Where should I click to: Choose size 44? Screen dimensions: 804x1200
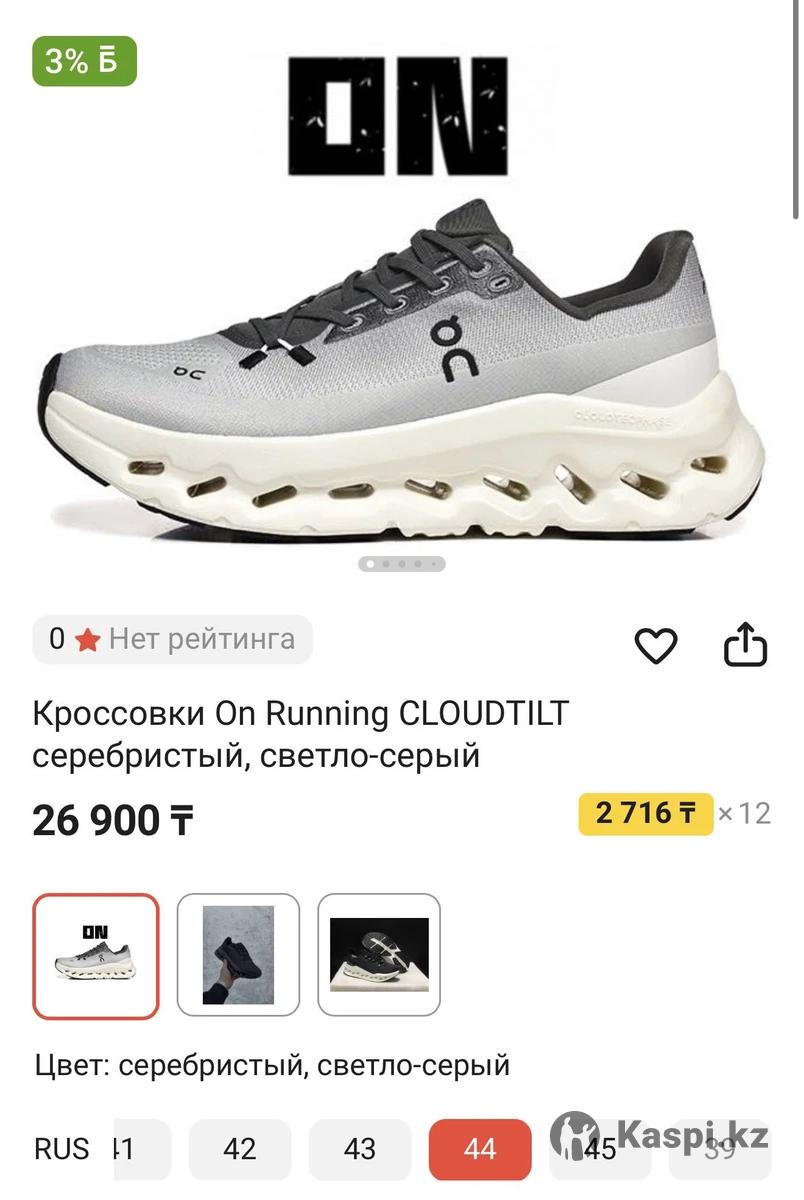(x=480, y=1149)
